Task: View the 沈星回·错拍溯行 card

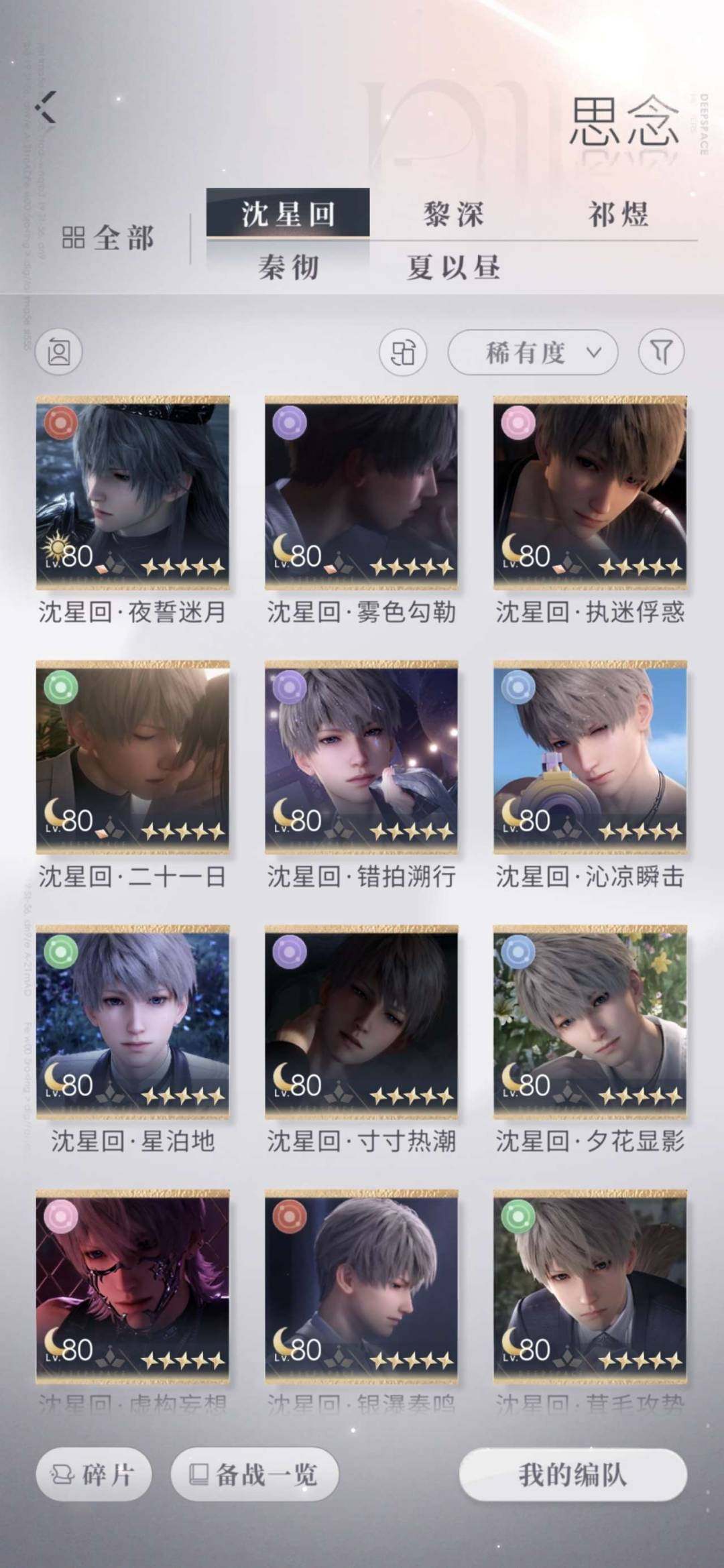Action: pos(361,758)
